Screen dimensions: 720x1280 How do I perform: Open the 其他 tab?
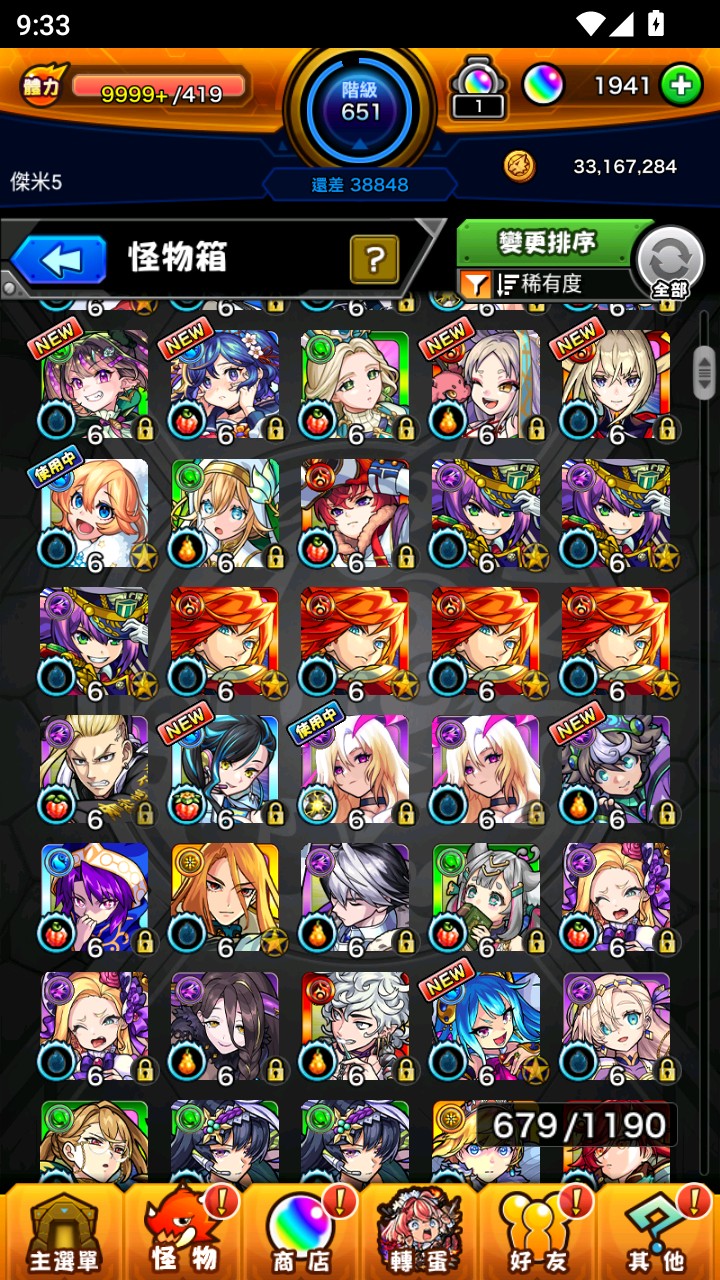pyautogui.click(x=657, y=1233)
